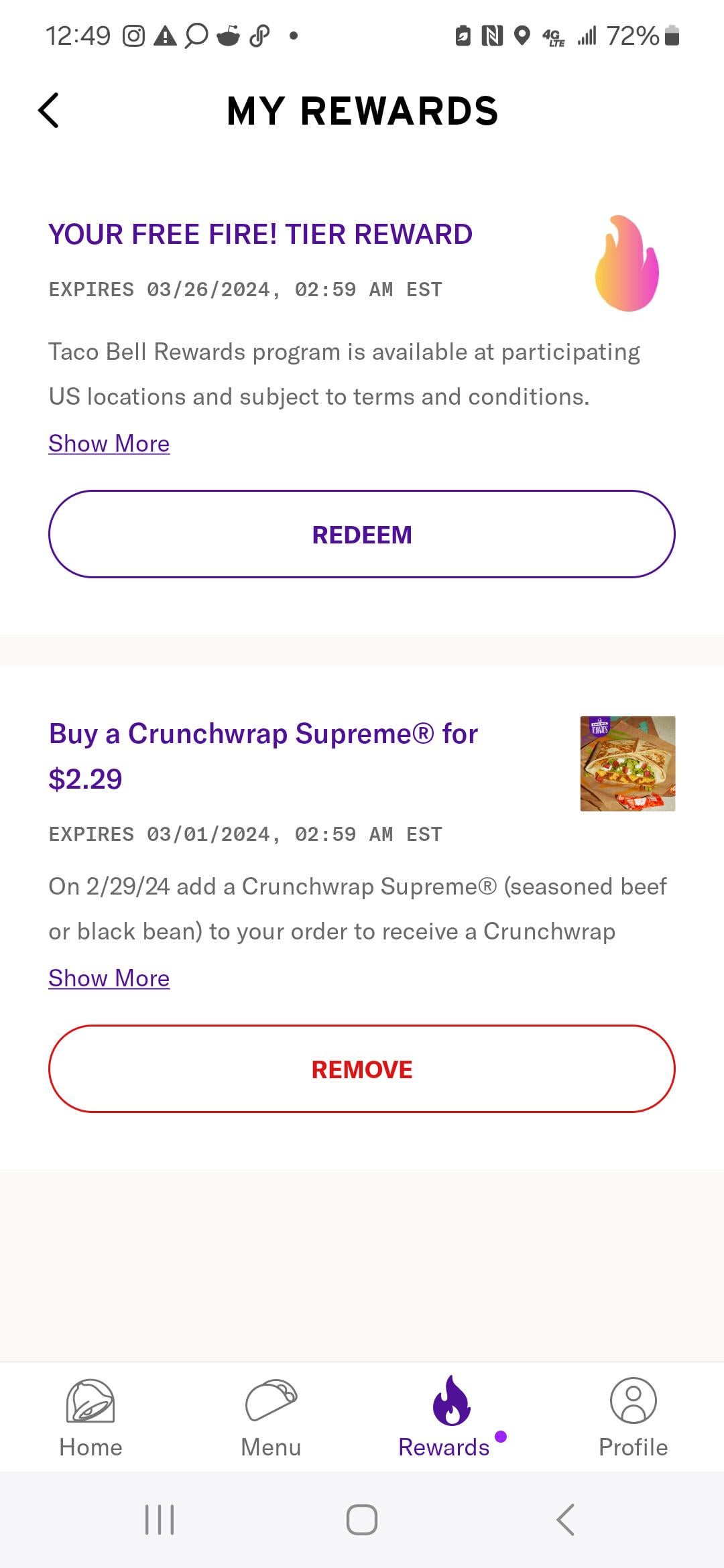Go to the Profile tab
The height and width of the screenshot is (1568, 724).
(x=633, y=1418)
